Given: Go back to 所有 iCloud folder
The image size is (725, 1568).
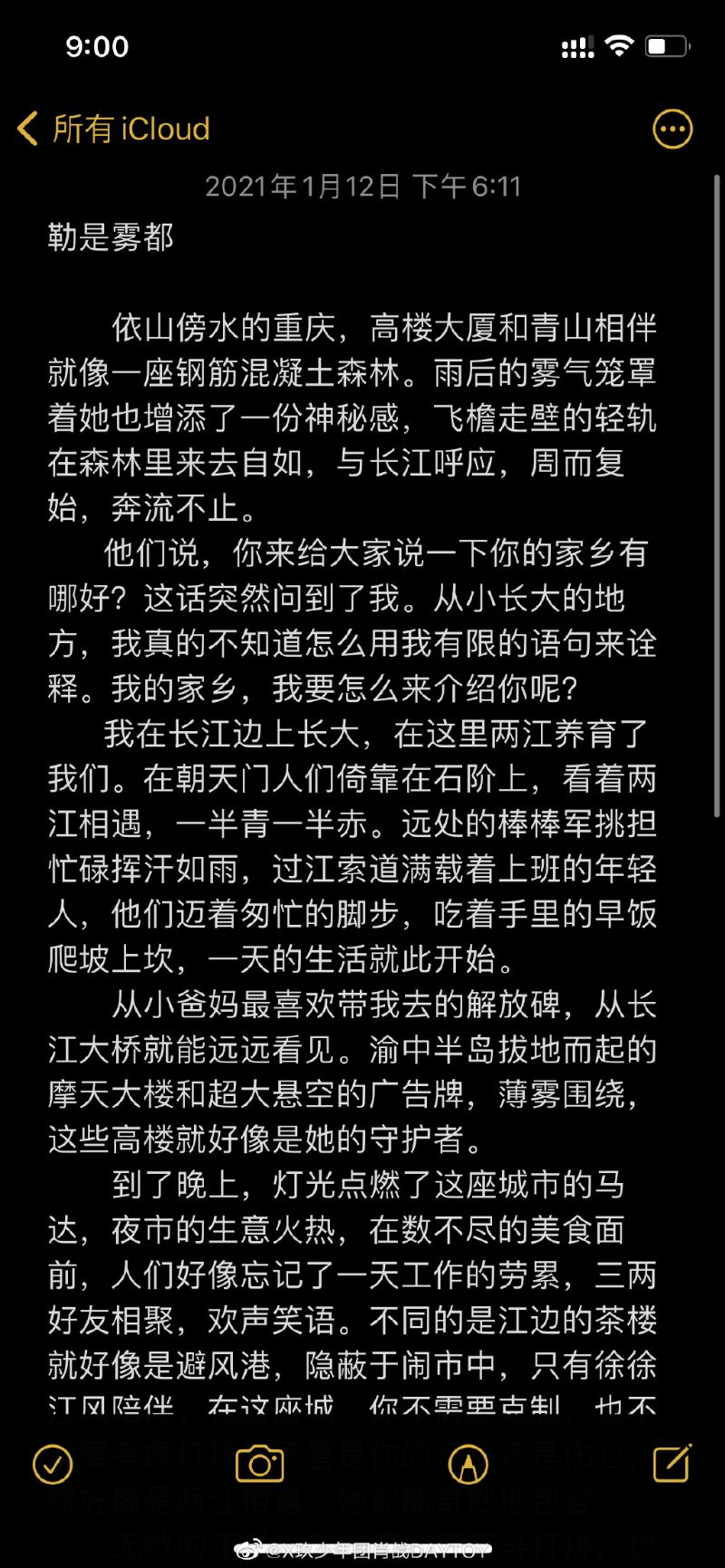Looking at the screenshot, I should point(113,130).
